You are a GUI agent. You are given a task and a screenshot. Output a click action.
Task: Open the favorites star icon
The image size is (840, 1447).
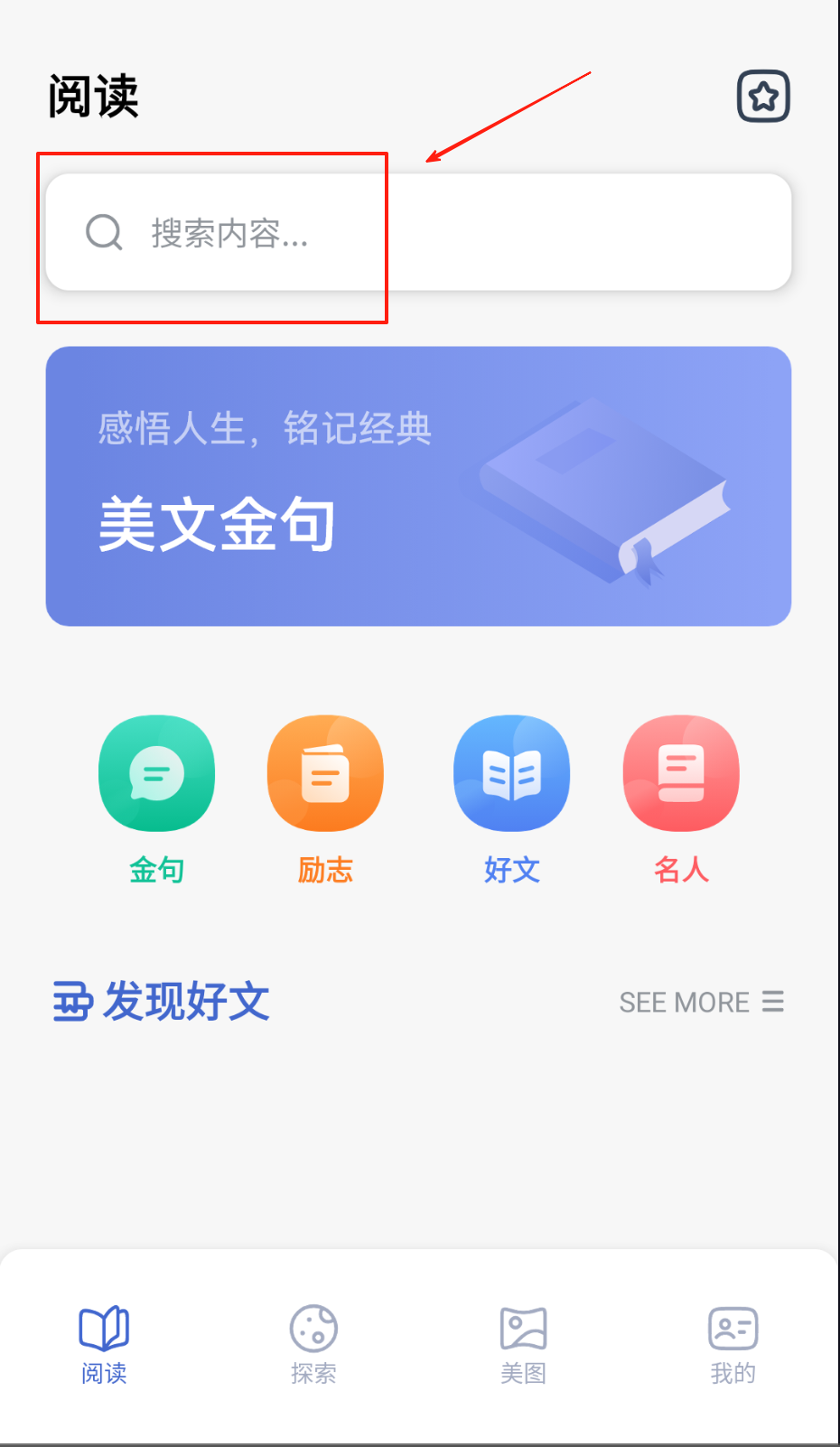click(x=763, y=96)
